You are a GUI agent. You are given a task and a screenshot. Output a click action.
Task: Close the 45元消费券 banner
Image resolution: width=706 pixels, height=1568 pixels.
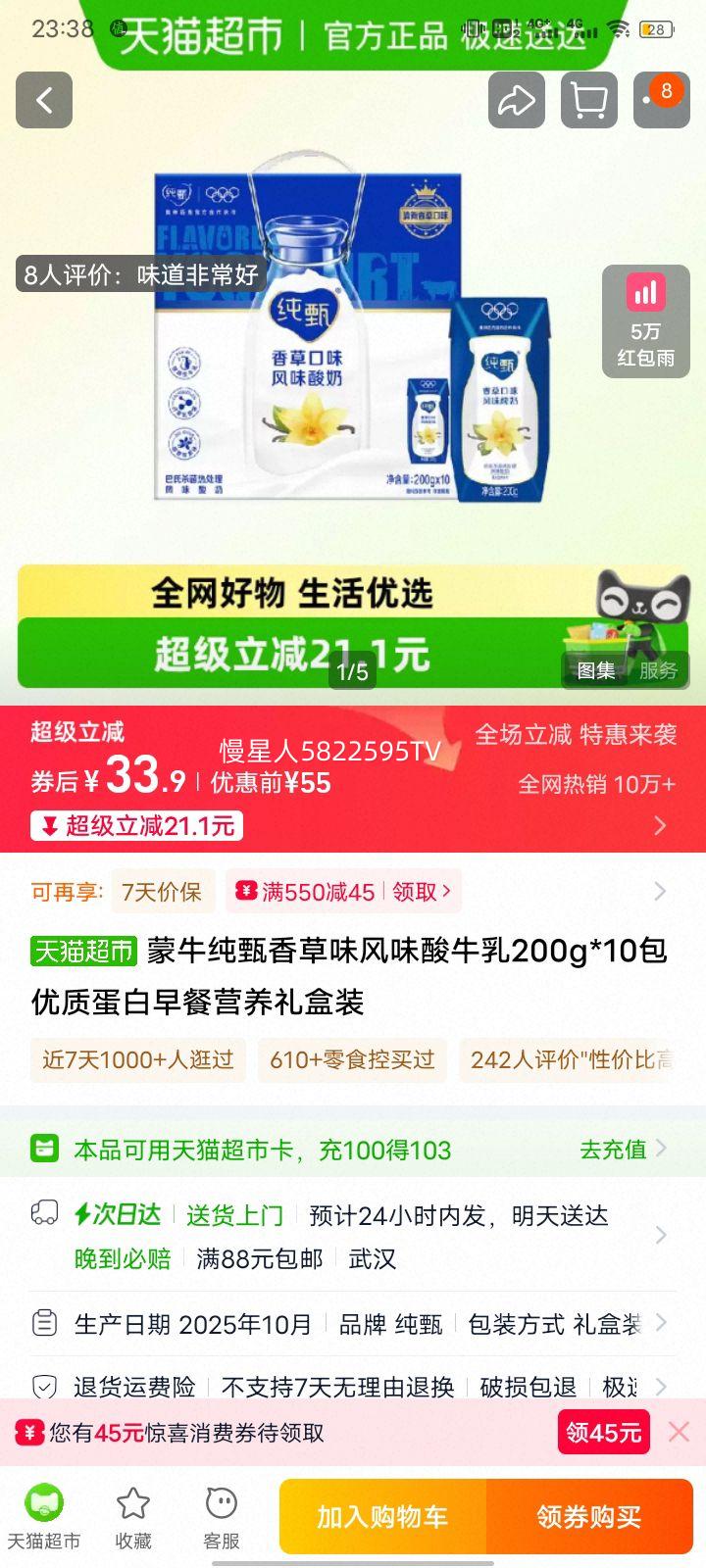pyautogui.click(x=679, y=1432)
